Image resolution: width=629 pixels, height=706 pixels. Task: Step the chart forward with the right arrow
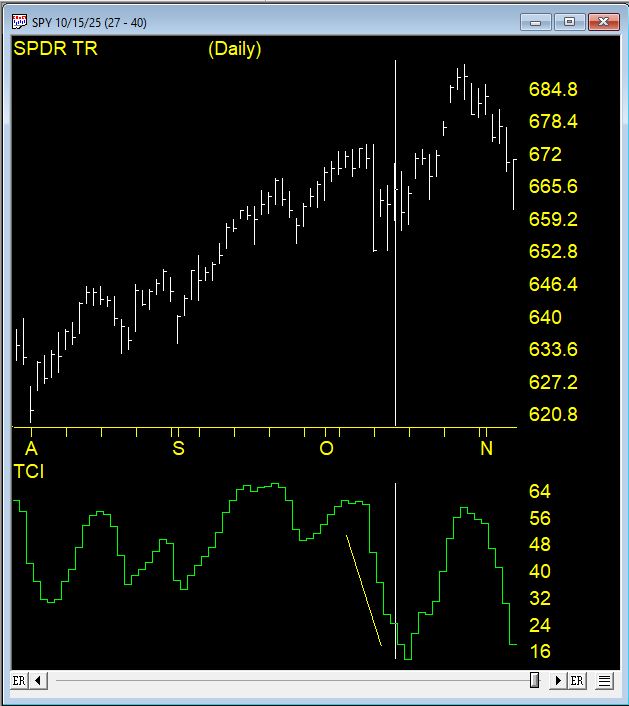pos(558,681)
